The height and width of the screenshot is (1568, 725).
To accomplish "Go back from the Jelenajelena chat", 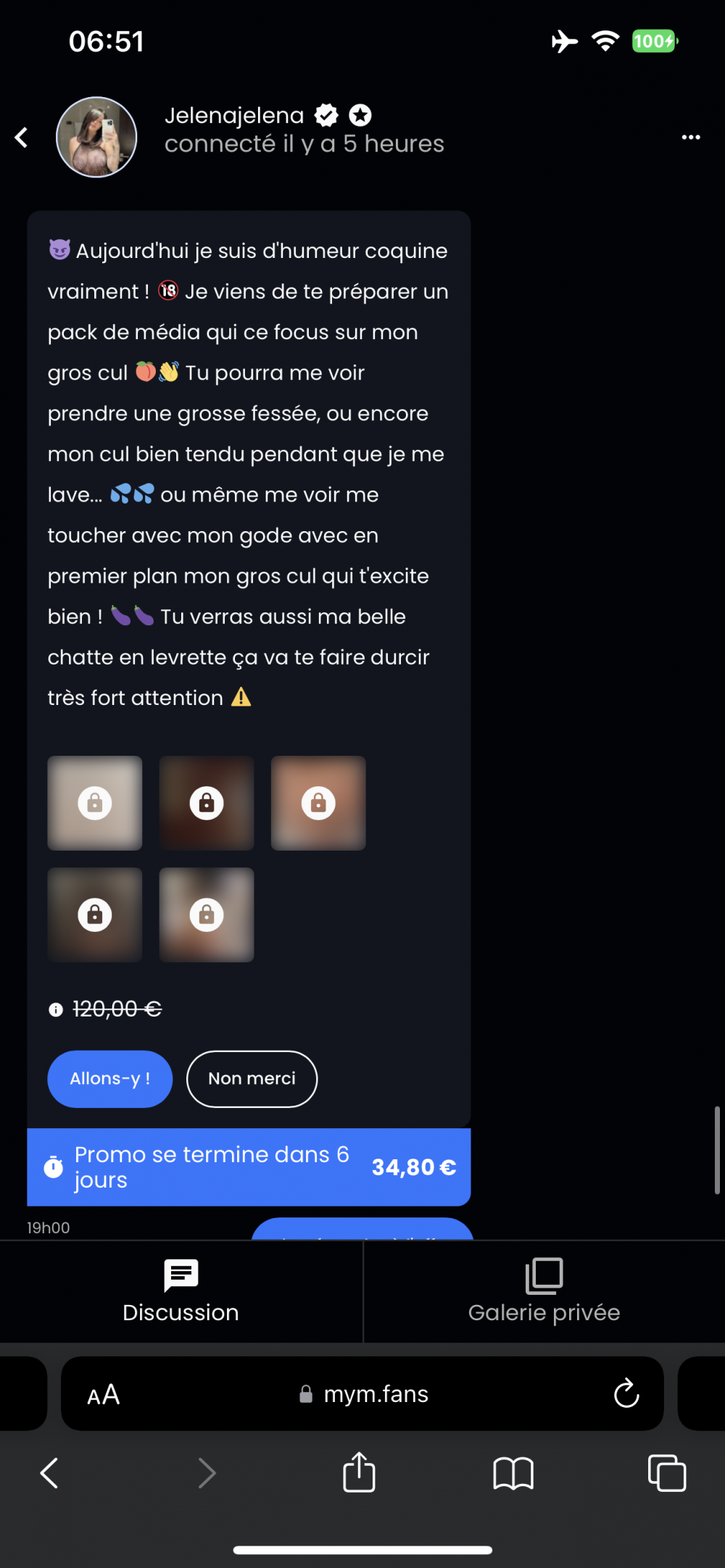I will point(22,137).
